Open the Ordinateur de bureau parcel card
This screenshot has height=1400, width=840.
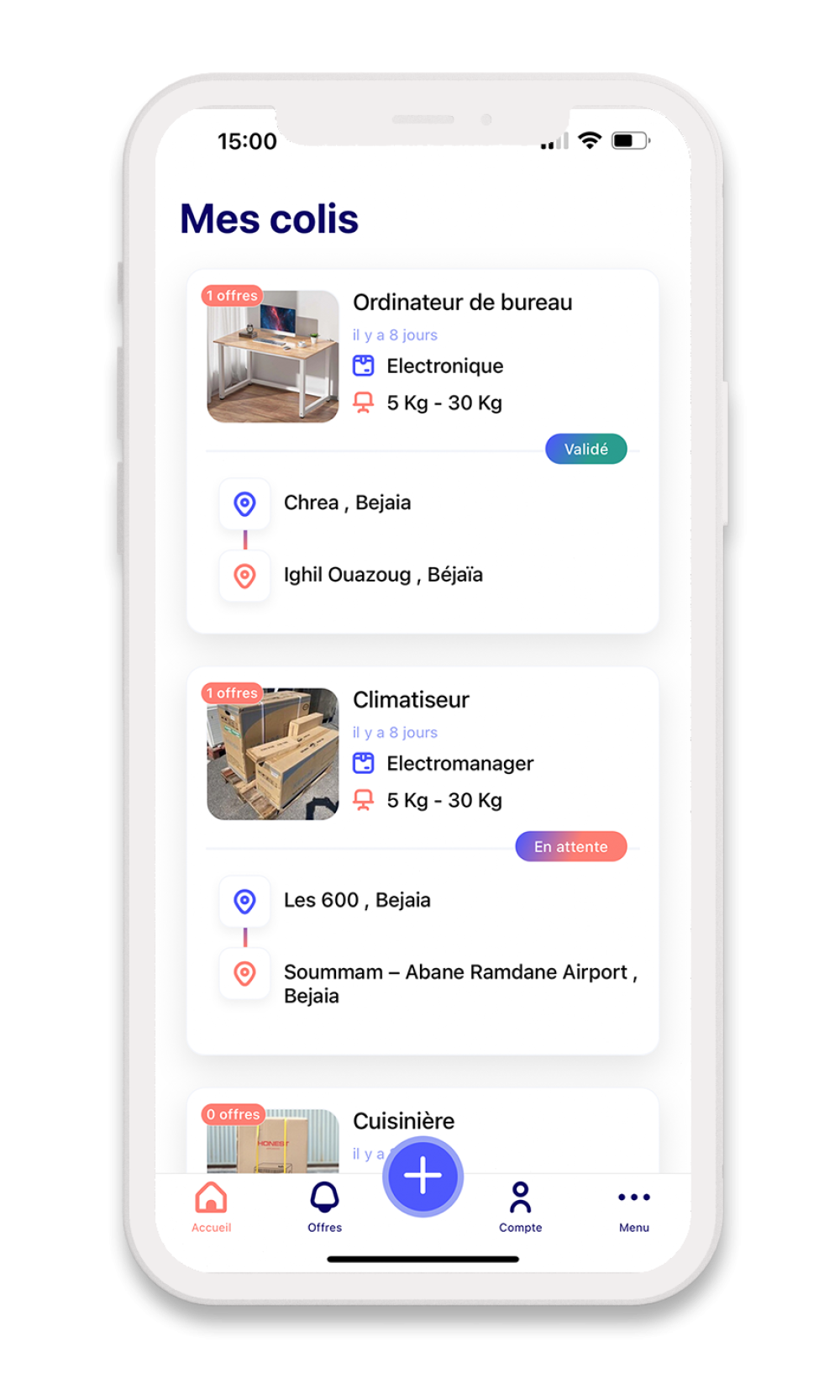pos(462,303)
